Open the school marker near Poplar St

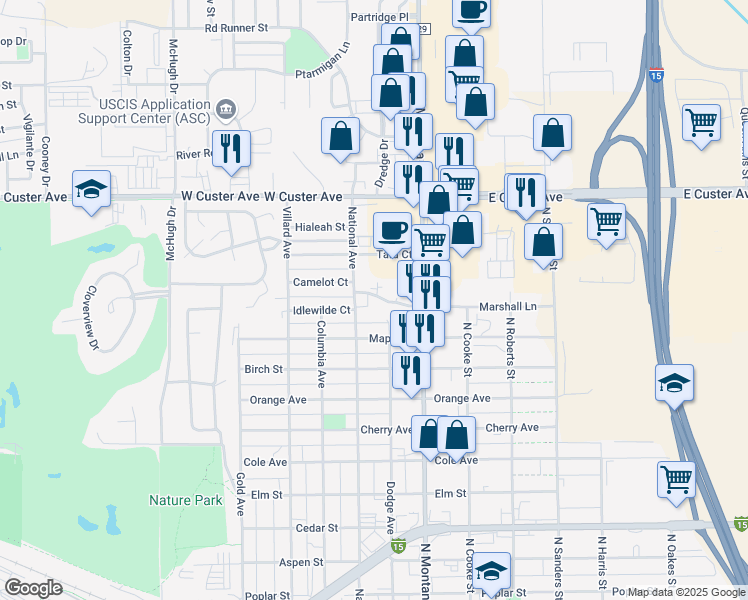point(491,571)
